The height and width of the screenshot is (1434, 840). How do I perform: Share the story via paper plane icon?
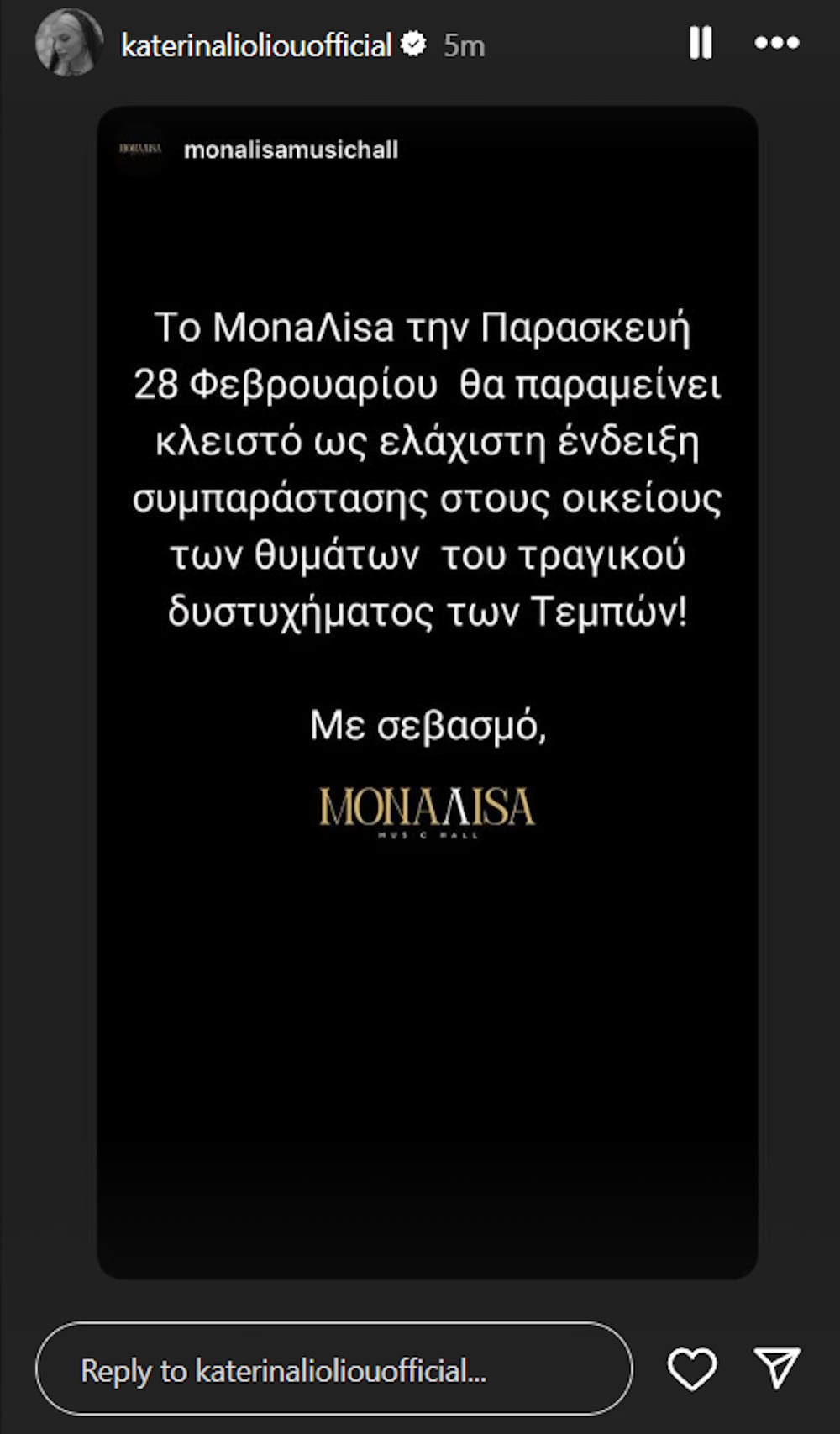776,1368
